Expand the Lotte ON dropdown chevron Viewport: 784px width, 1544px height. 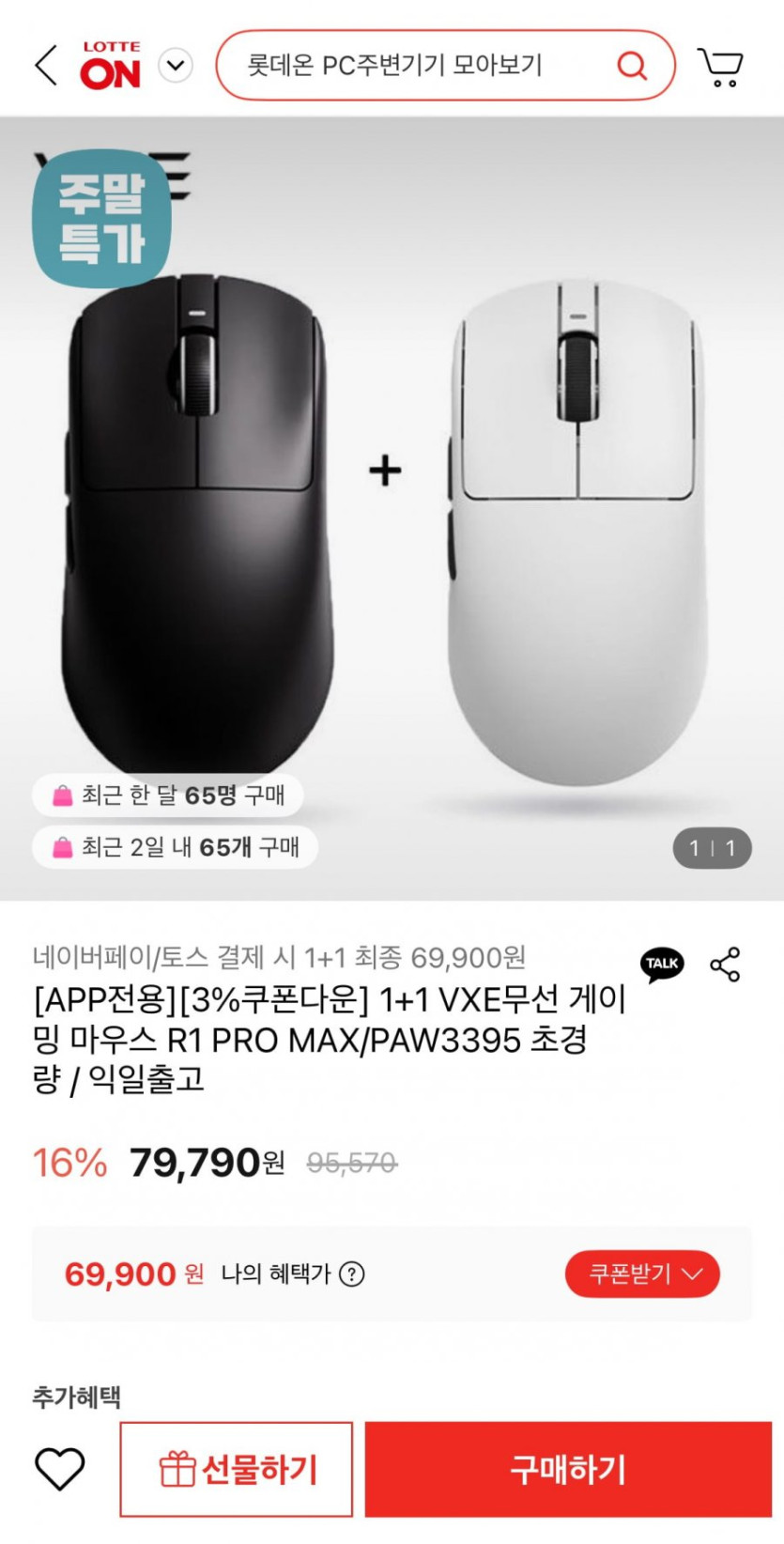(x=176, y=66)
